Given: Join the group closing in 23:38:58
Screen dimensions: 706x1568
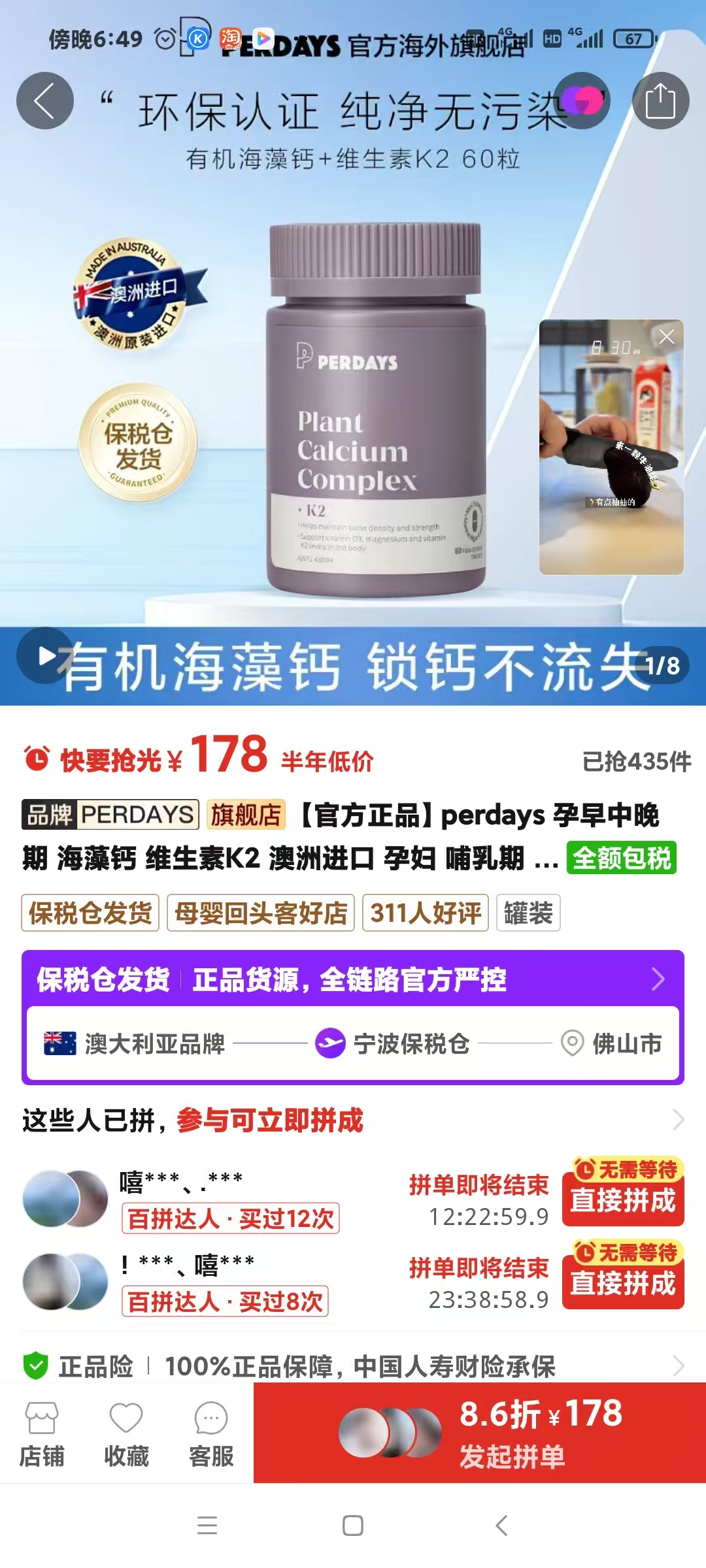Looking at the screenshot, I should [623, 1284].
